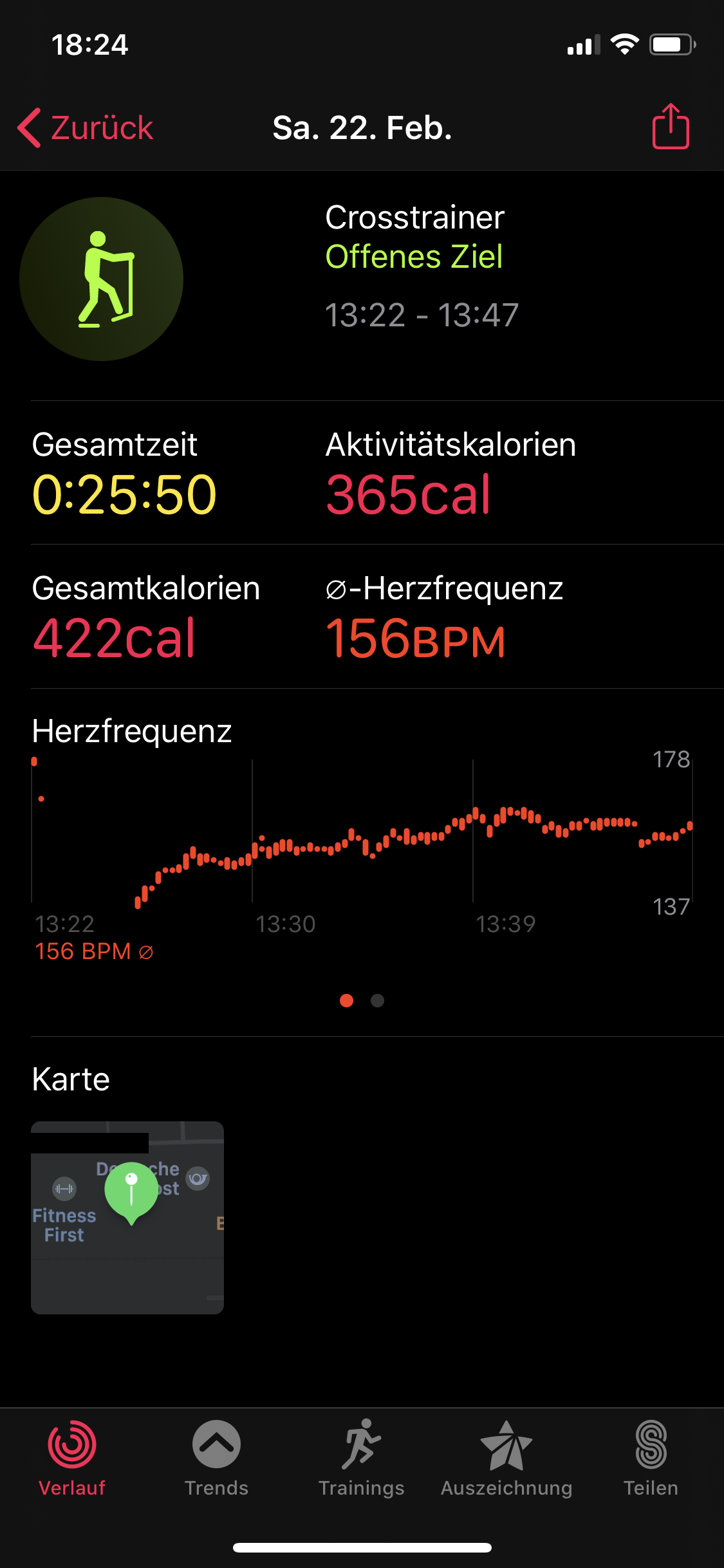Open the Karte map thumbnail
This screenshot has height=1568, width=724.
click(x=127, y=1217)
